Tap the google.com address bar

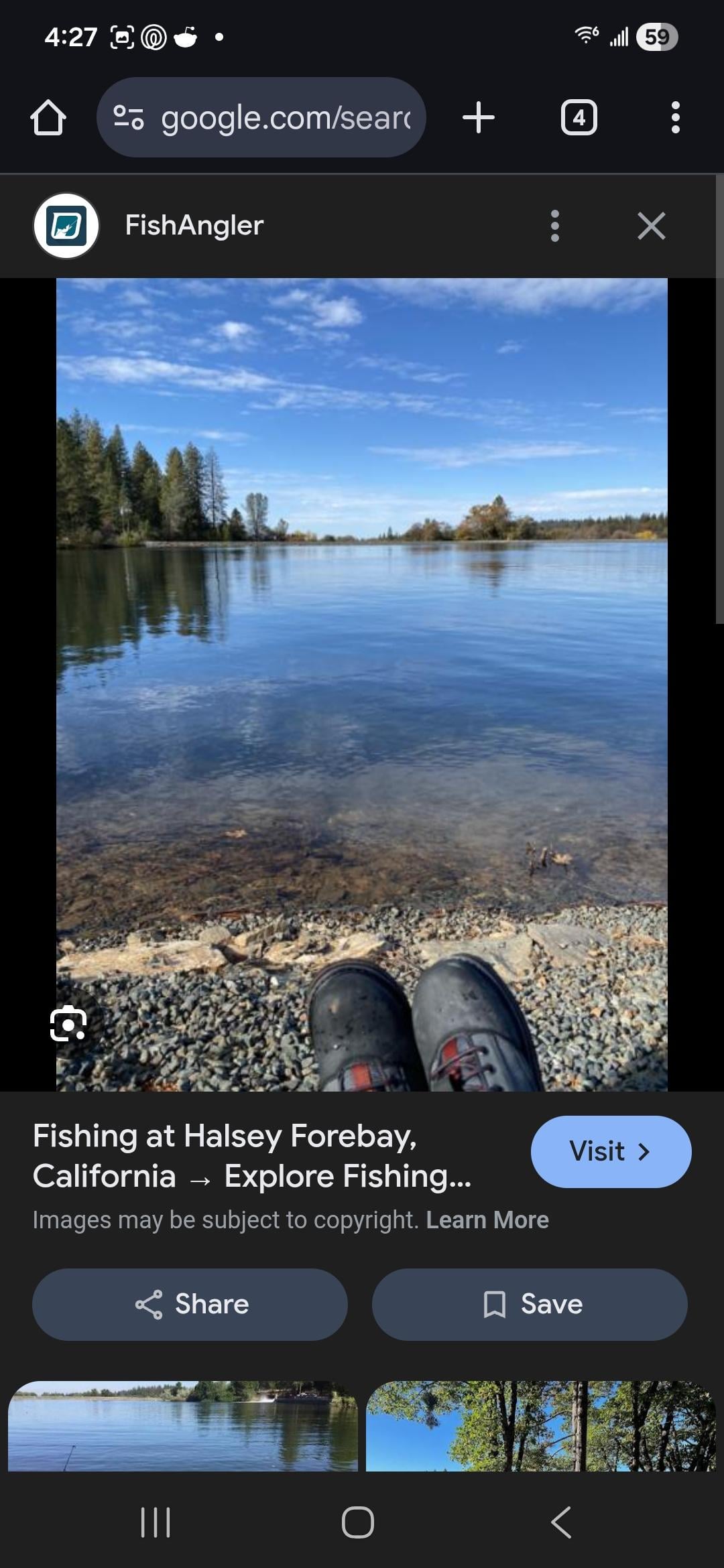pyautogui.click(x=261, y=118)
